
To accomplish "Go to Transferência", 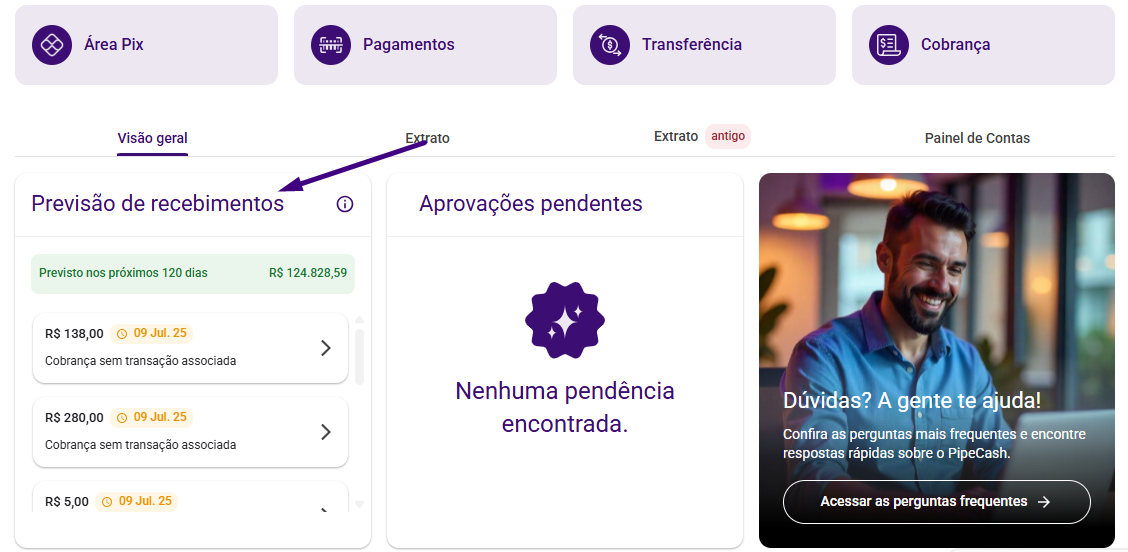I will click(x=704, y=45).
